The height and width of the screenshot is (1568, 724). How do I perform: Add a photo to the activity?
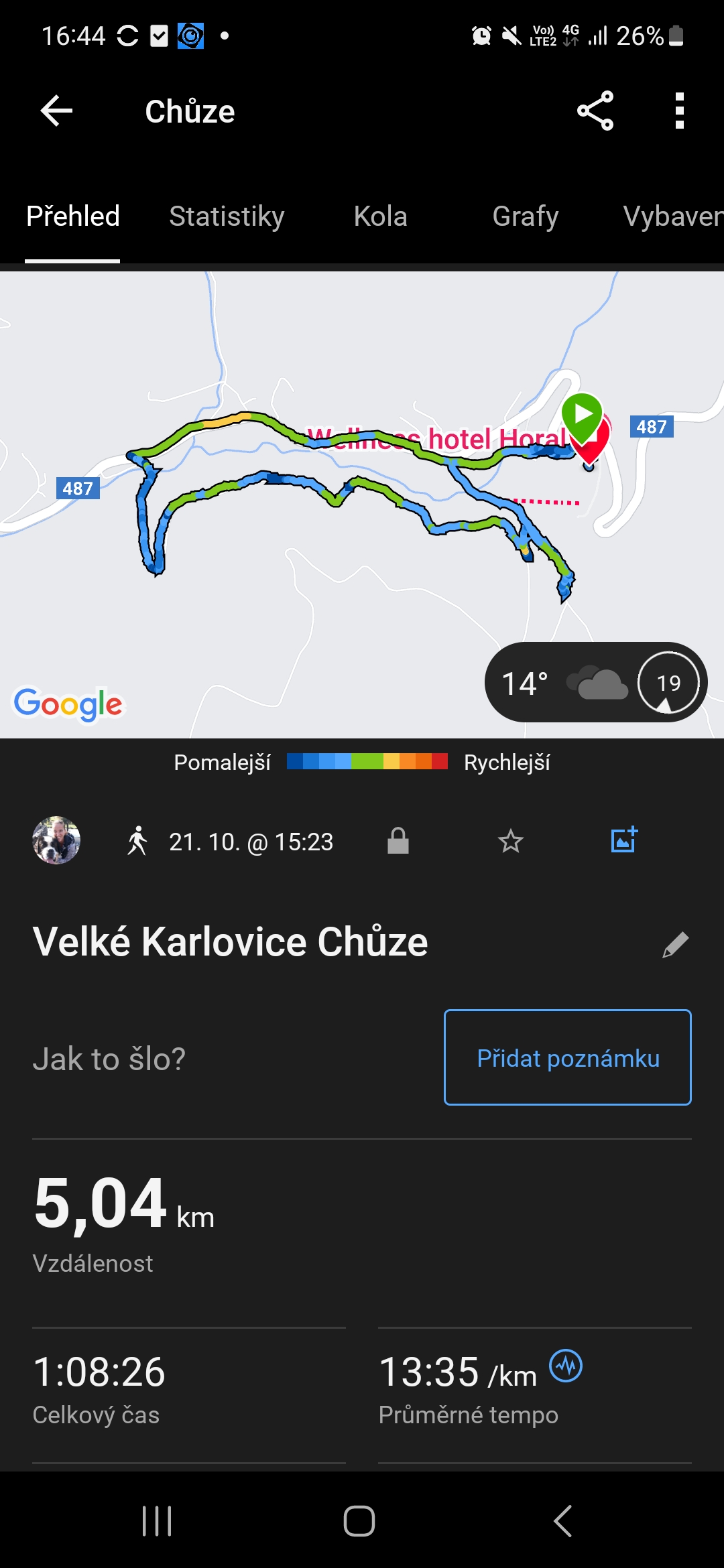[x=623, y=840]
